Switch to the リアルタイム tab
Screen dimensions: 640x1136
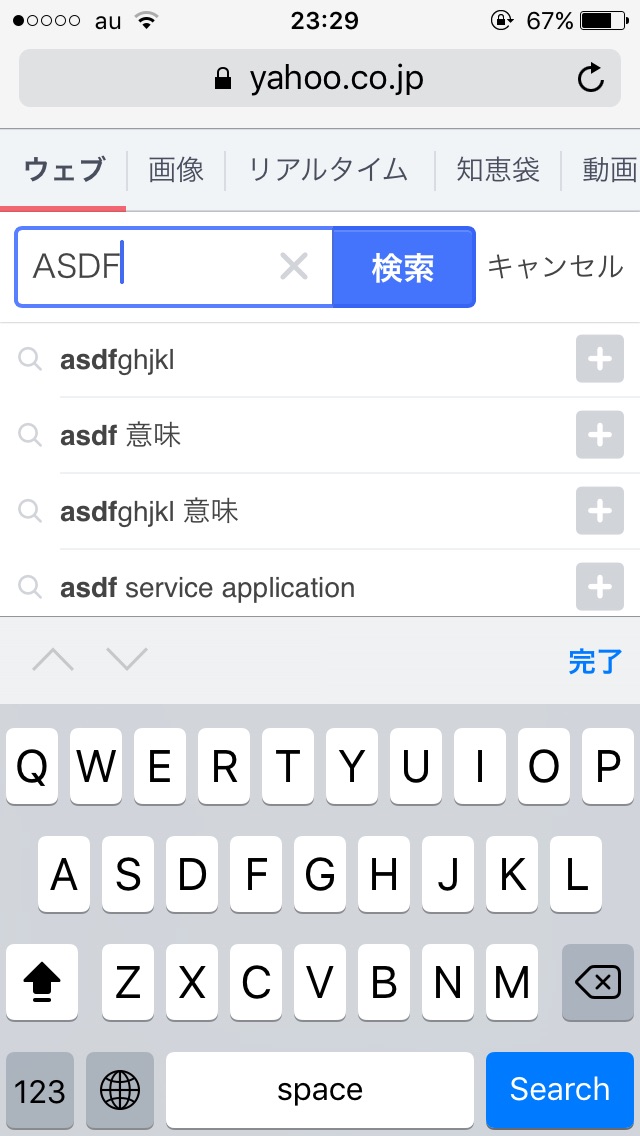click(x=328, y=170)
